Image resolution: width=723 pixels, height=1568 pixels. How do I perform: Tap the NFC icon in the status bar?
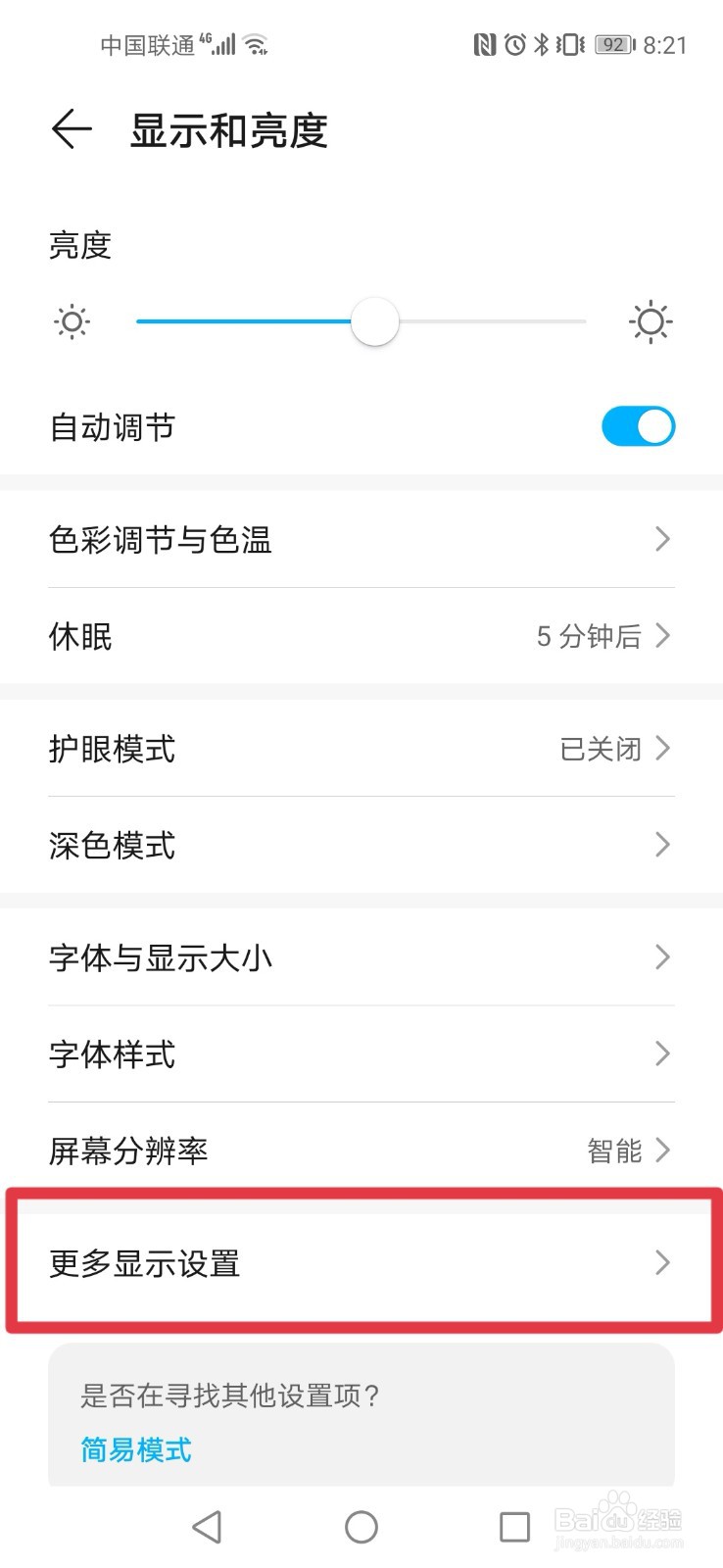(x=484, y=43)
